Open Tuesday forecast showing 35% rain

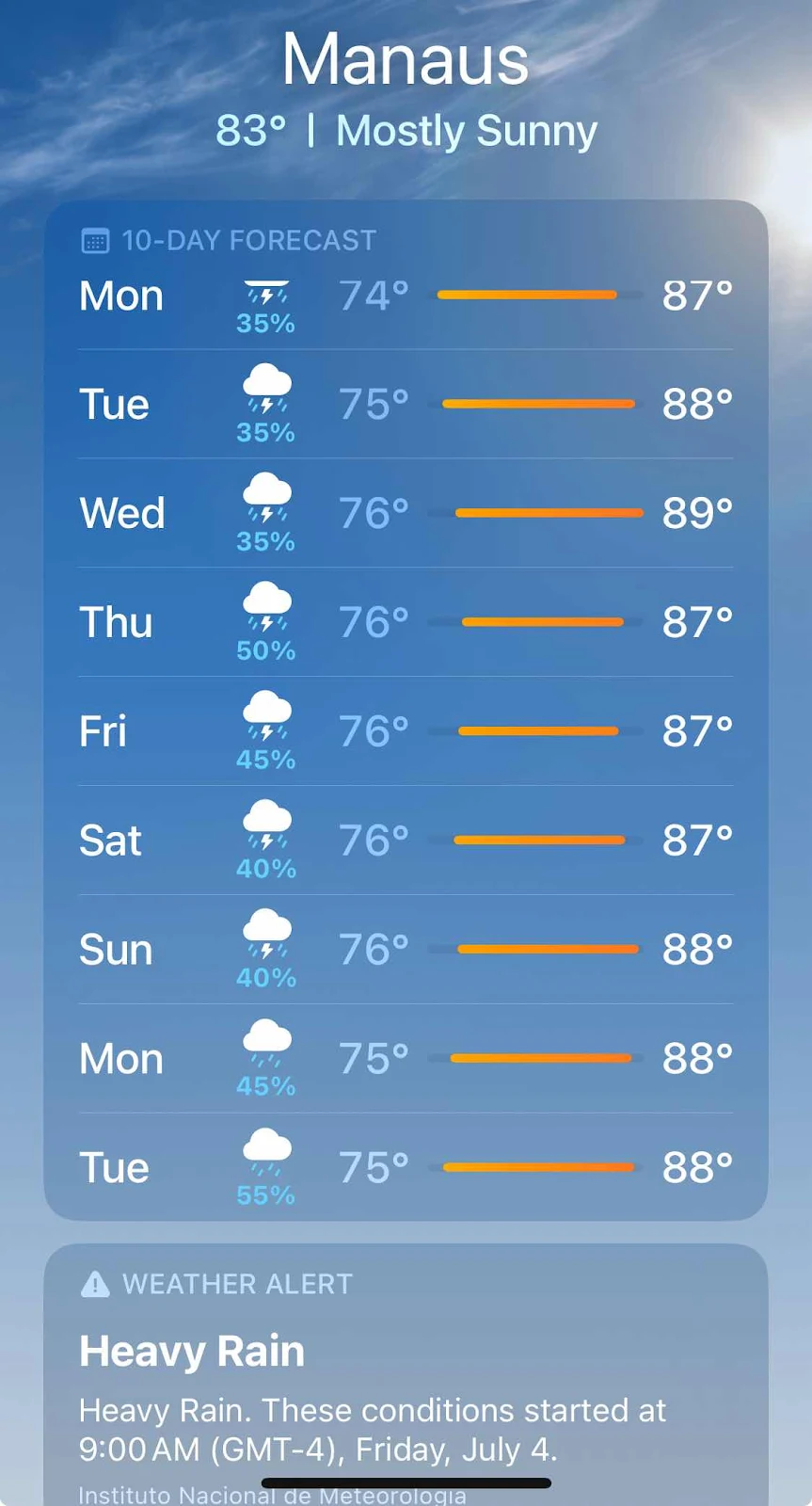click(x=406, y=405)
